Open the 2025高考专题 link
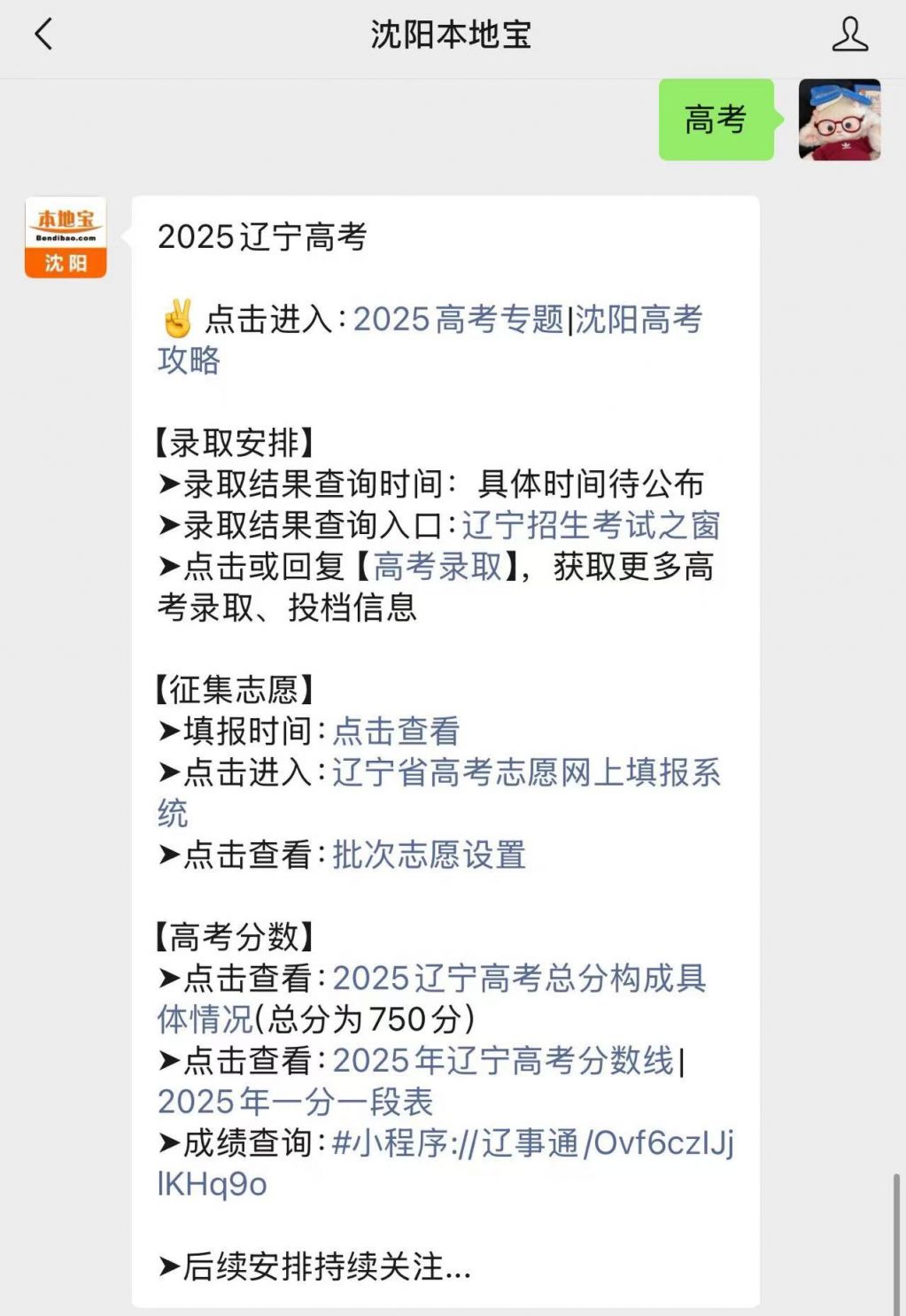The image size is (906, 1316). click(458, 319)
